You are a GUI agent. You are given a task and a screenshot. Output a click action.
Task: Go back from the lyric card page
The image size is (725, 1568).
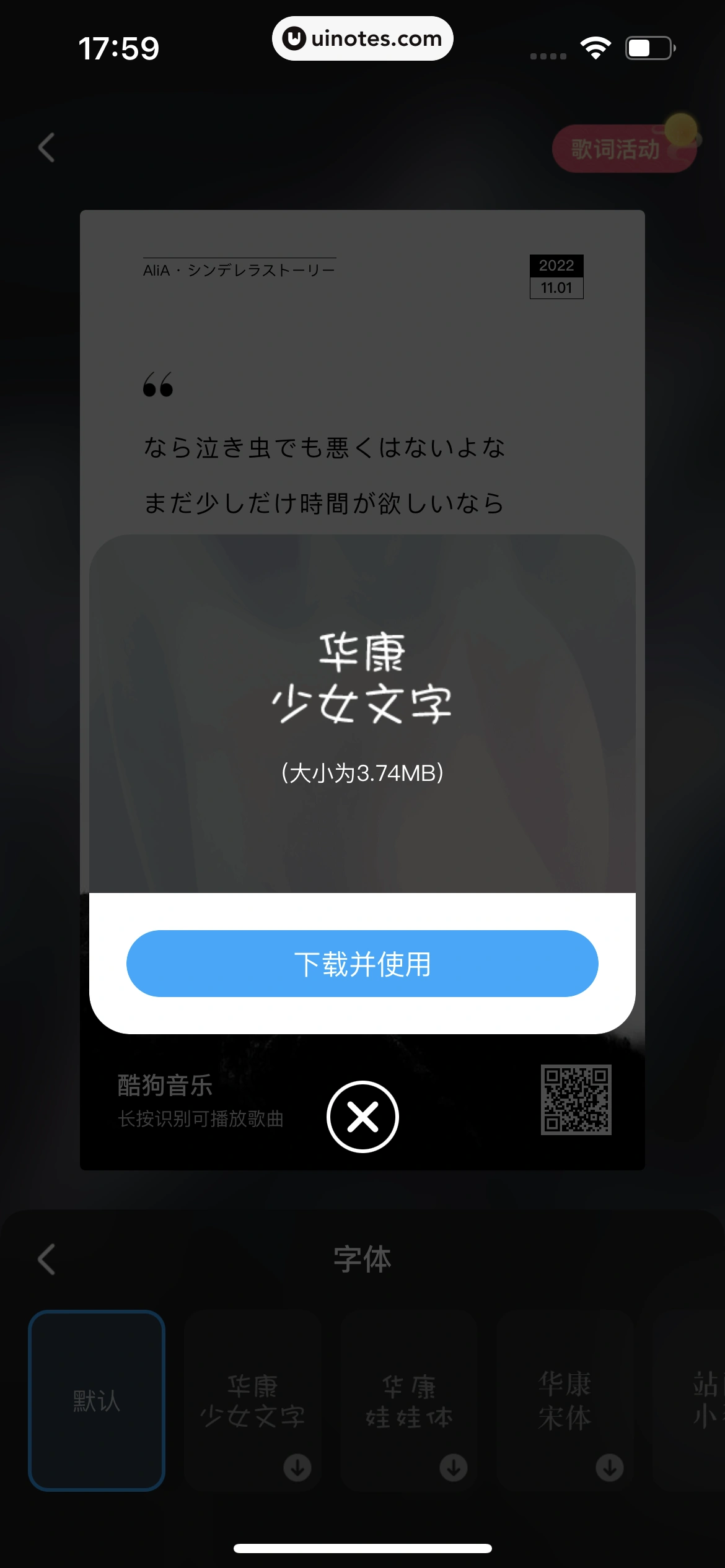tap(46, 147)
